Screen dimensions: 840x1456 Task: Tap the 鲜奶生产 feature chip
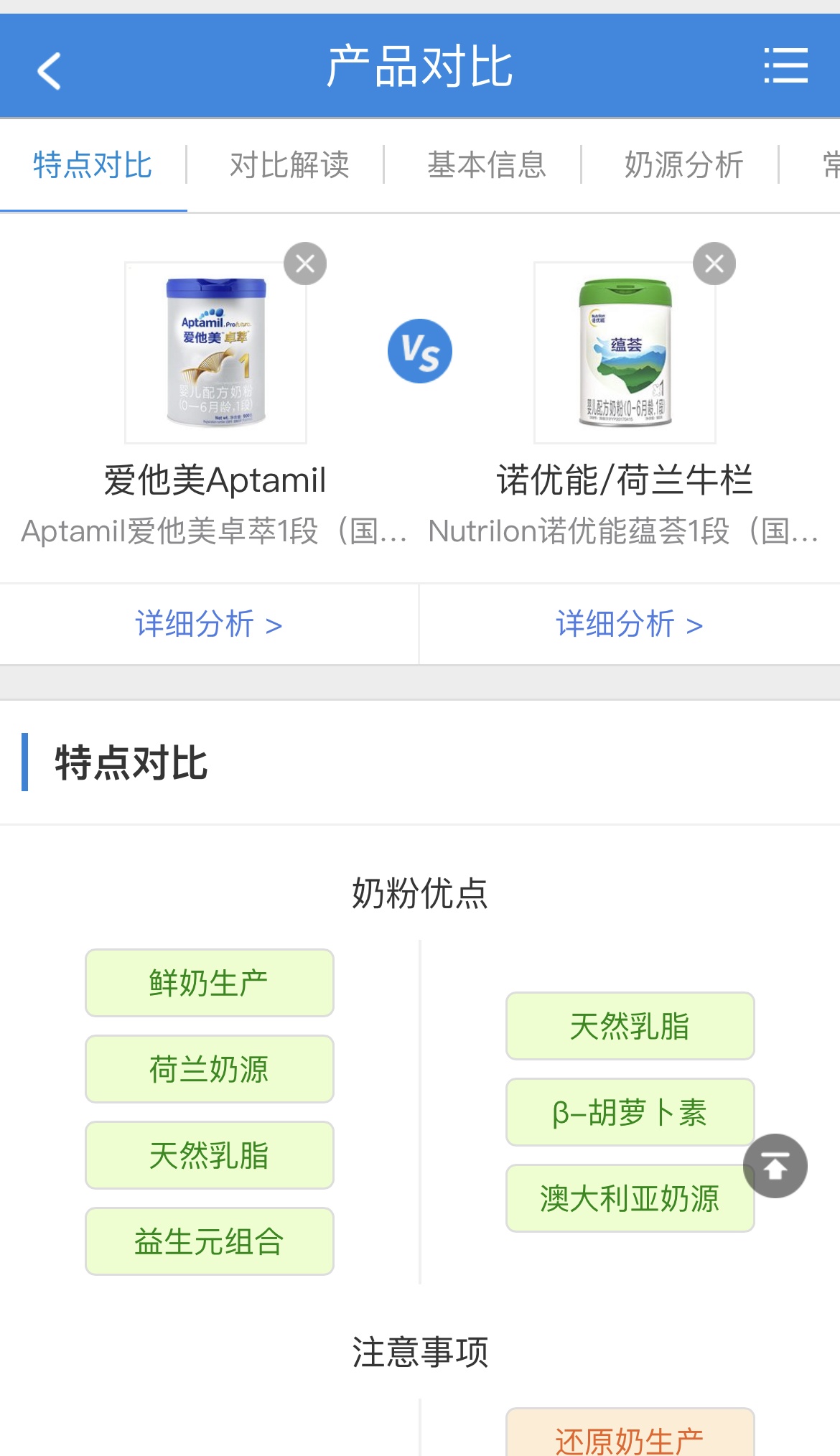coord(209,983)
